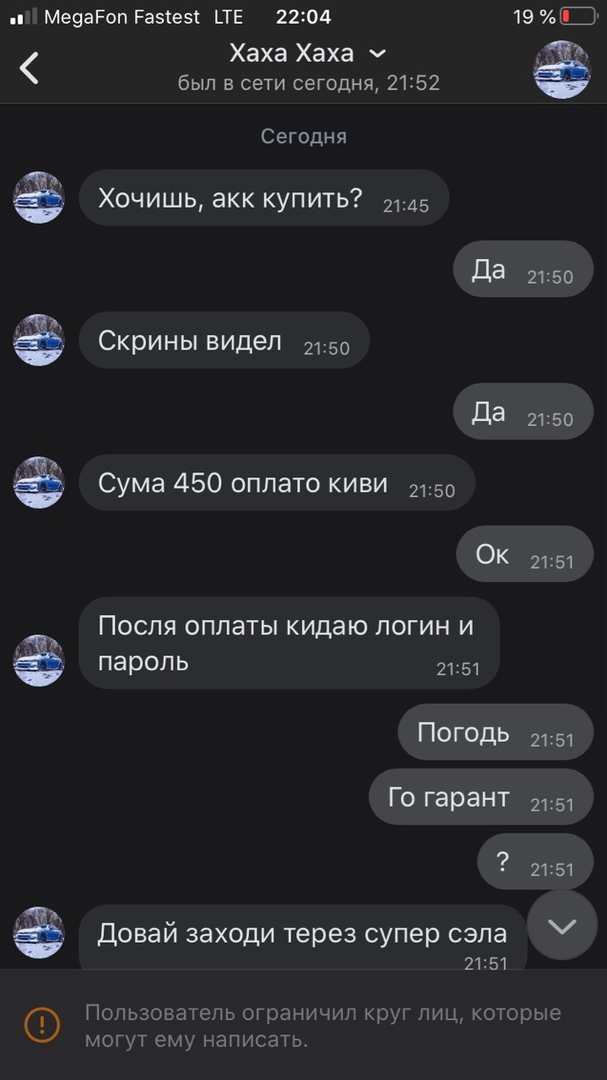Go back to the chat list
The image size is (607, 1080).
(30, 68)
